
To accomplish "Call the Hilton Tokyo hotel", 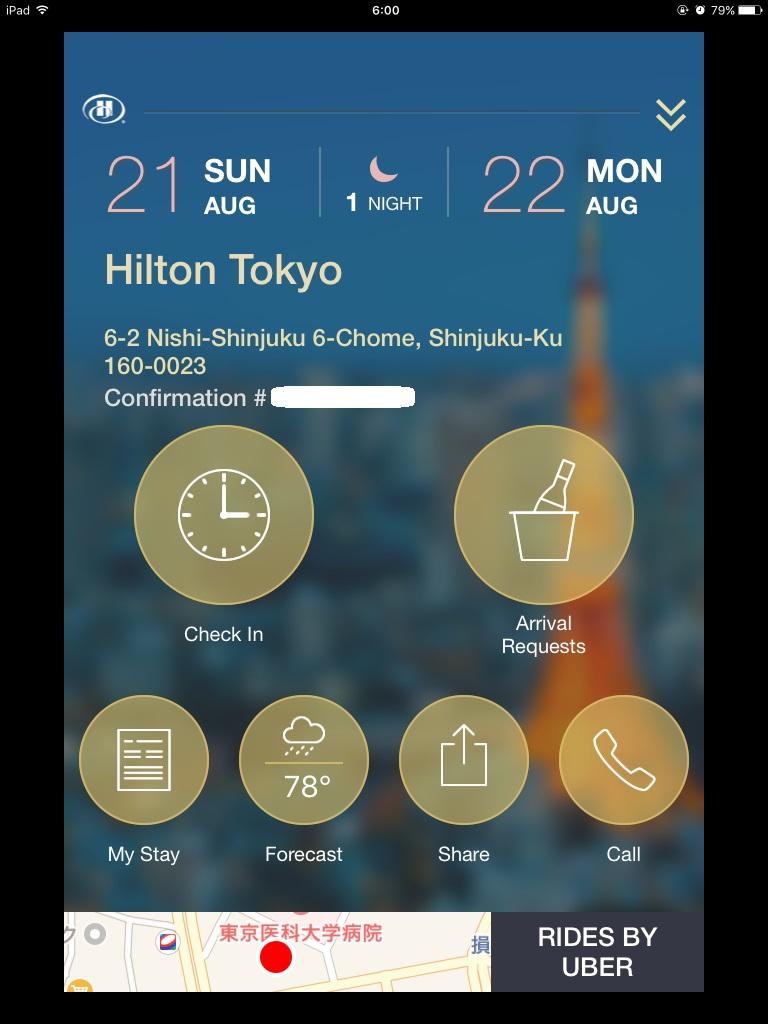I will 624,760.
